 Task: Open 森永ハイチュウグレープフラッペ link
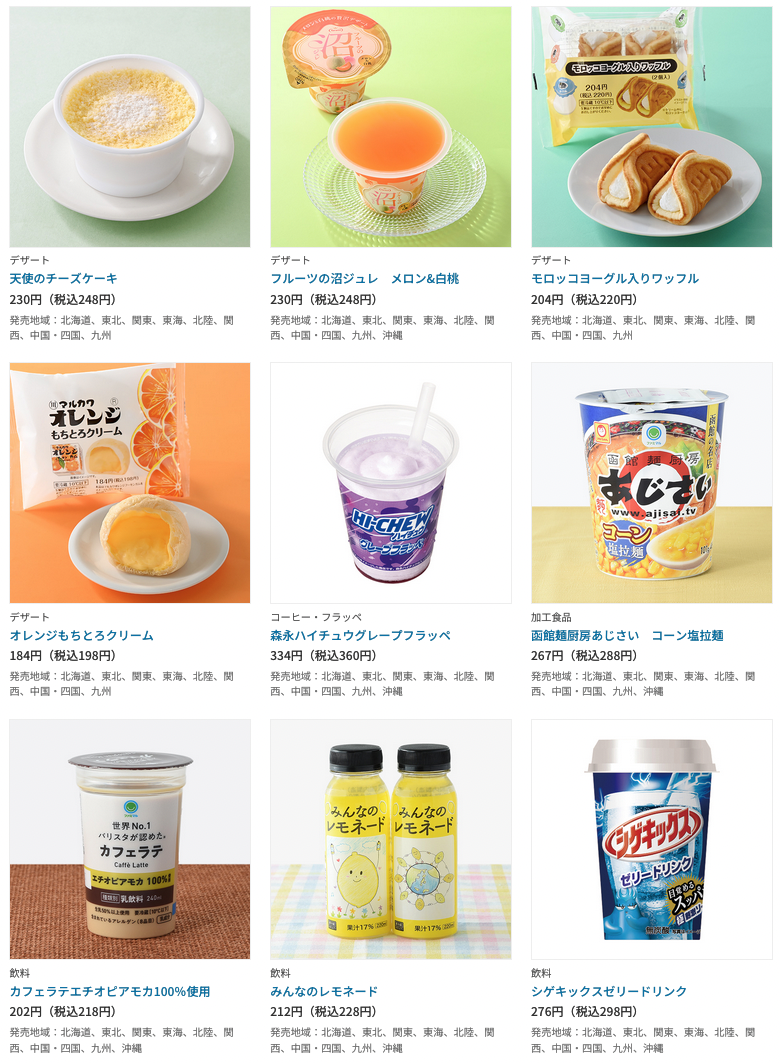click(x=360, y=636)
